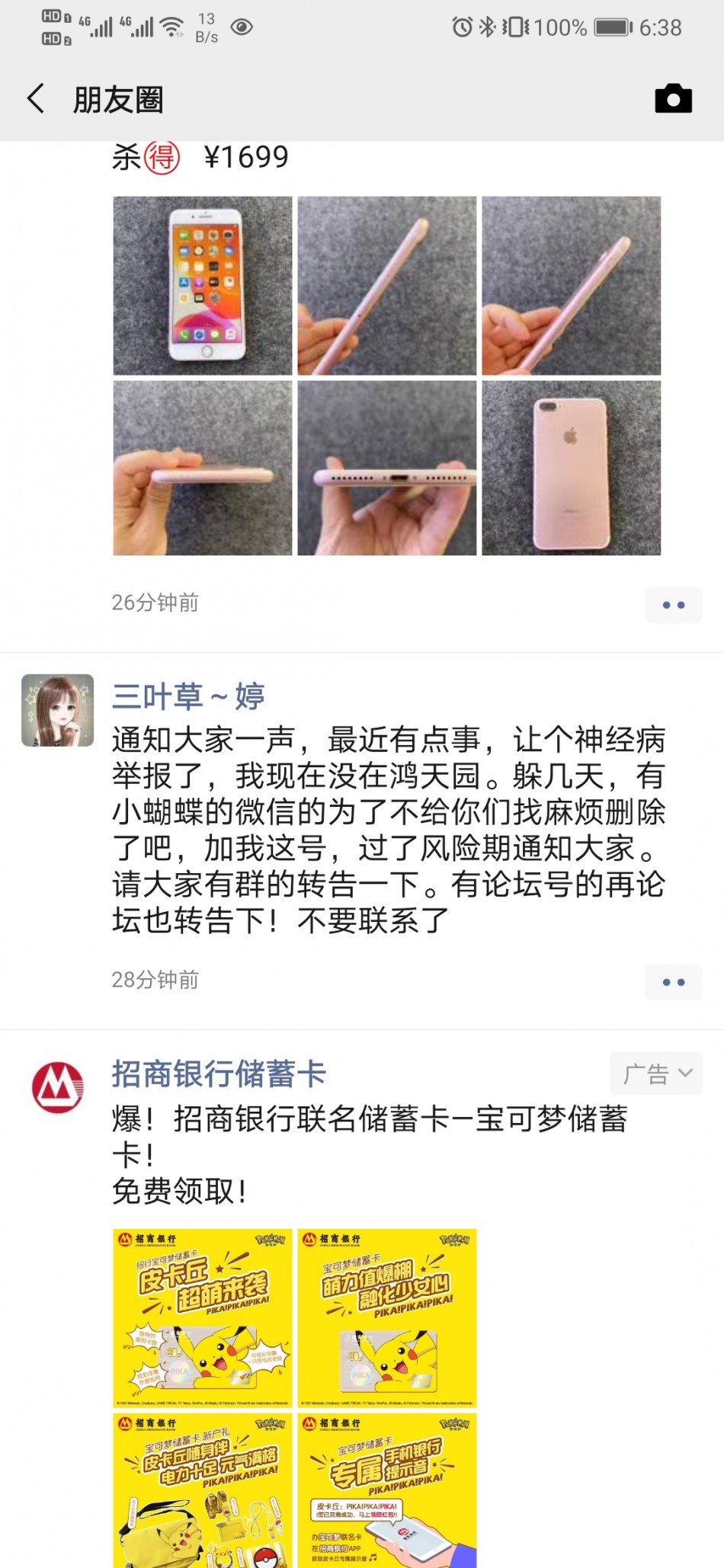Open like/comment menu for 28分钟前 post
724x1568 pixels.
coord(673,982)
